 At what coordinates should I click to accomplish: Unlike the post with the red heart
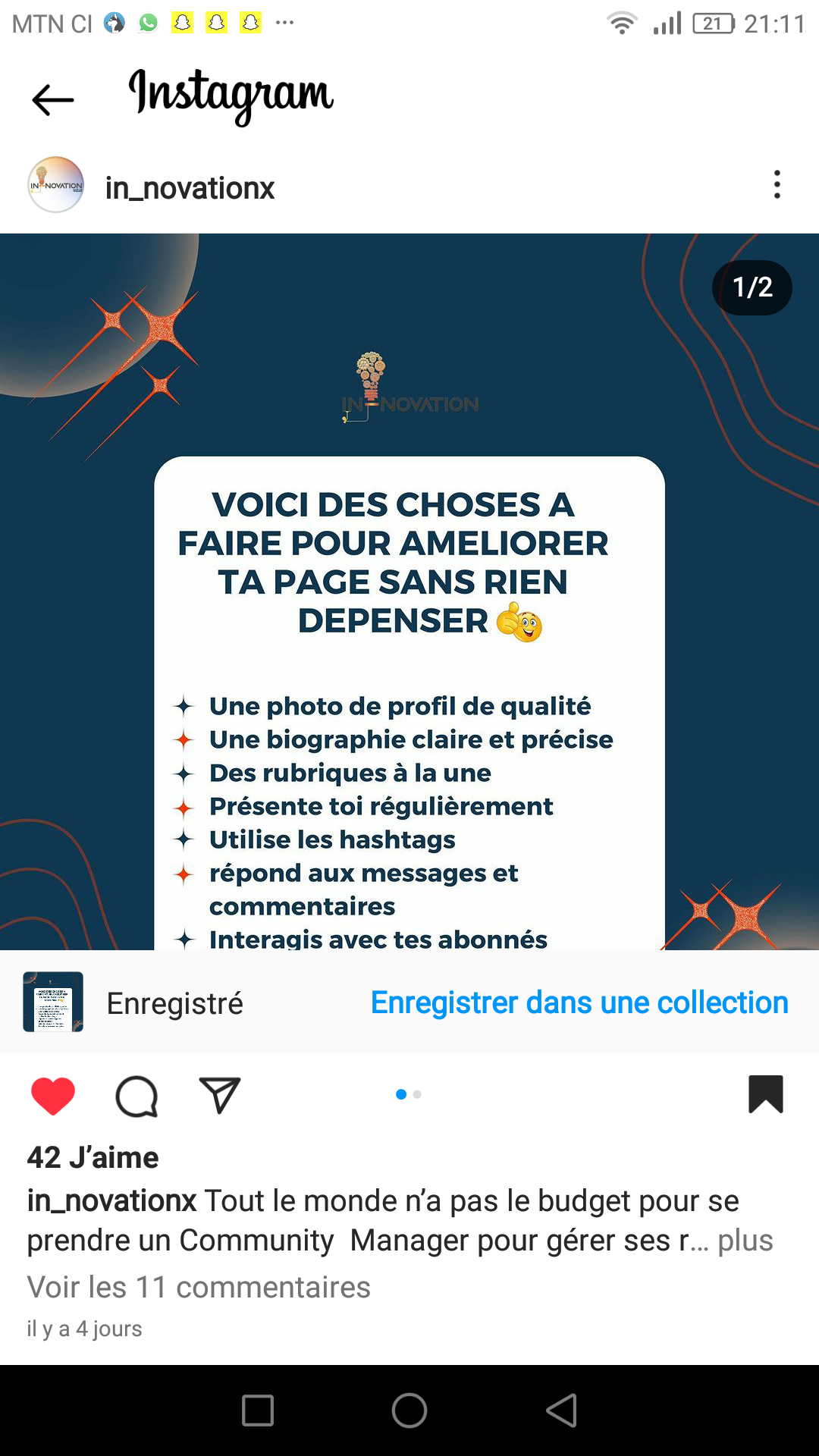click(x=53, y=1096)
